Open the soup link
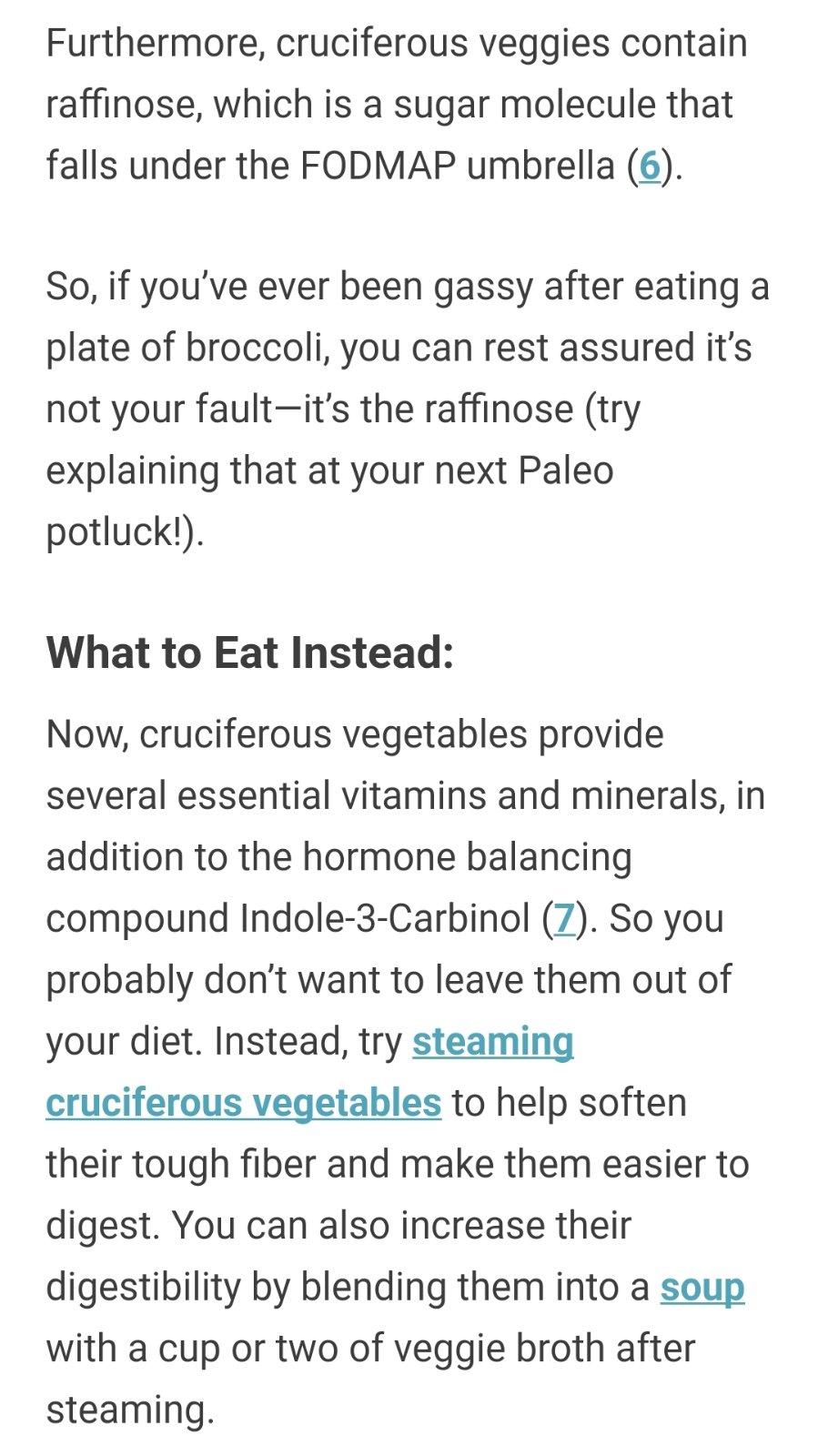818x1456 pixels. tap(702, 1288)
